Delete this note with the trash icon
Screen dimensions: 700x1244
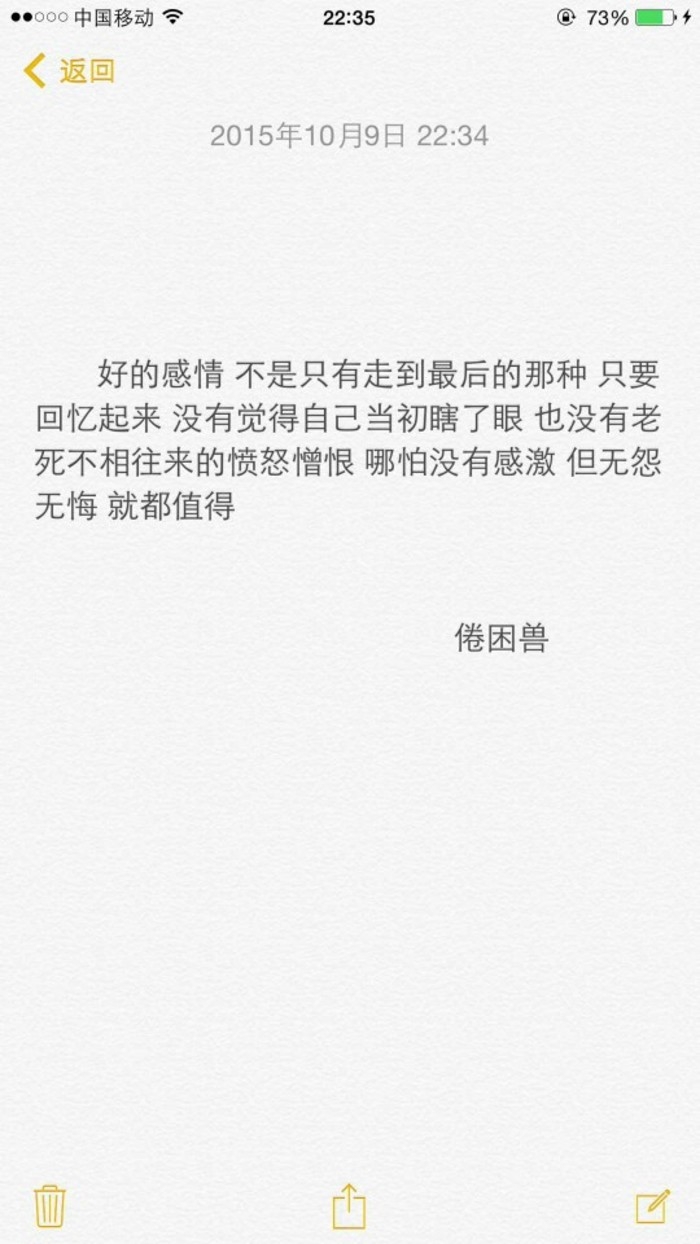click(x=49, y=1206)
